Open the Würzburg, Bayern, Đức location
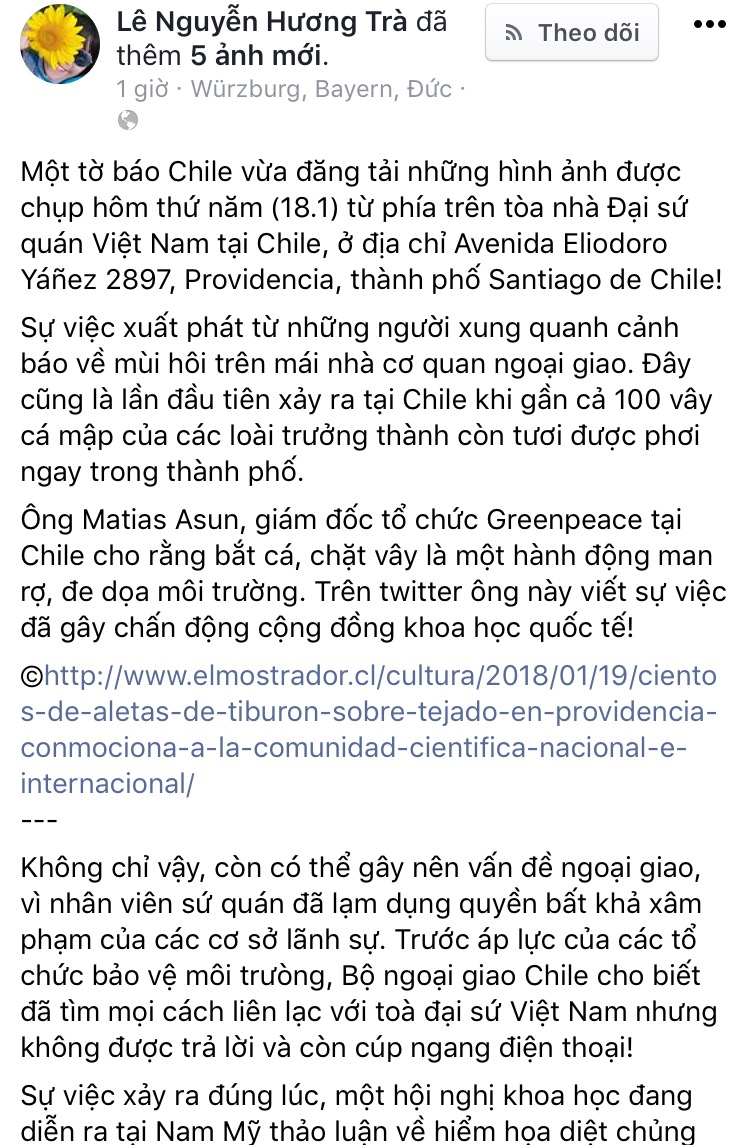This screenshot has height=1145, width=750. point(321,89)
